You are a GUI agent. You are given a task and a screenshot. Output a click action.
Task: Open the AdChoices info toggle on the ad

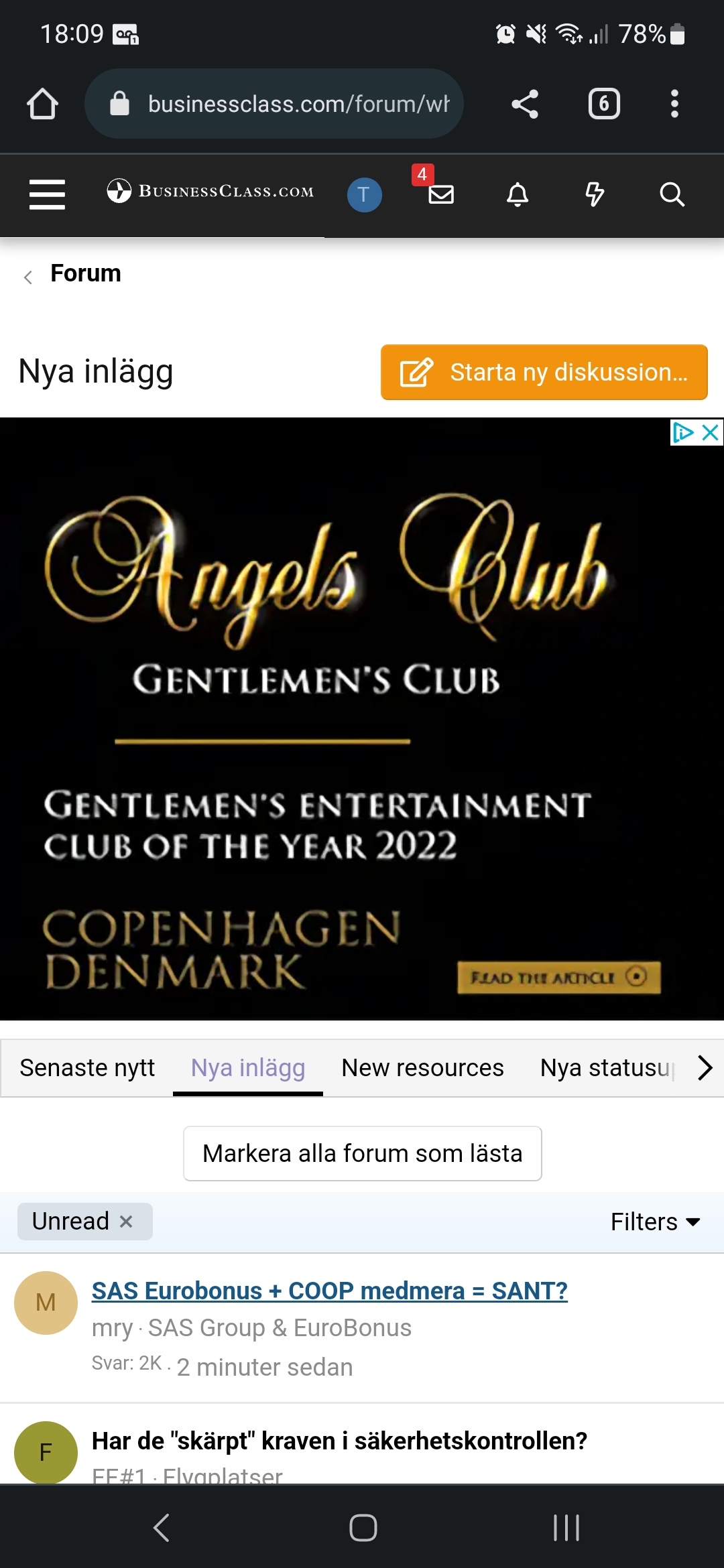682,433
